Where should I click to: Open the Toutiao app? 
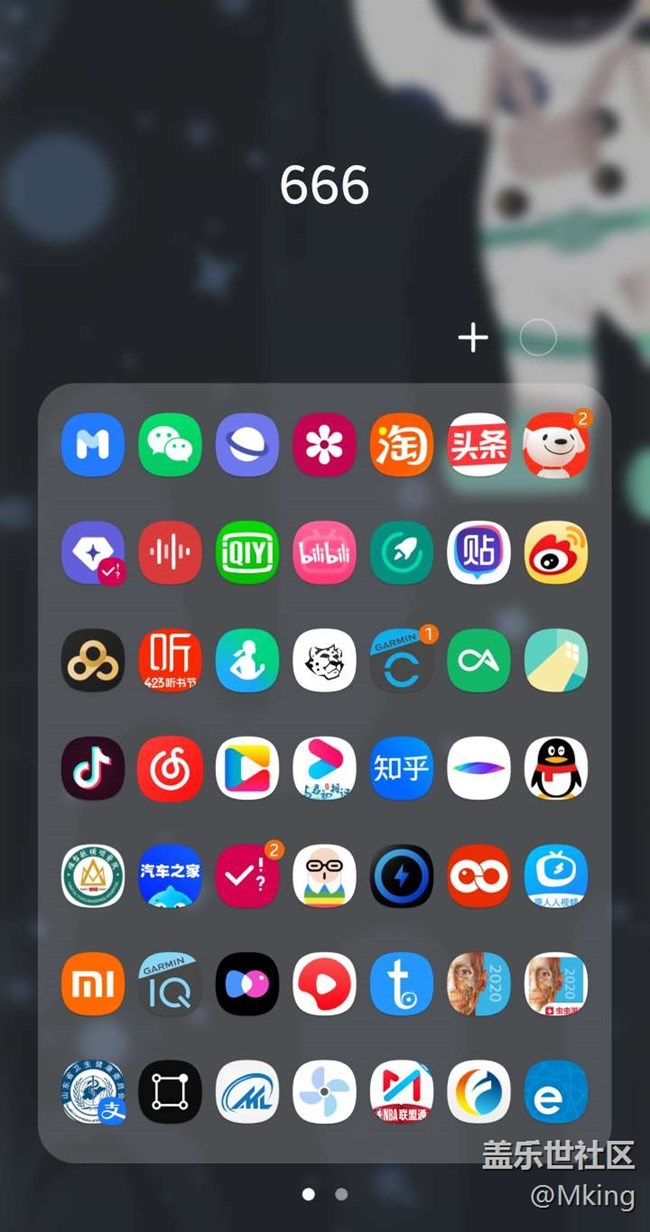coord(479,444)
